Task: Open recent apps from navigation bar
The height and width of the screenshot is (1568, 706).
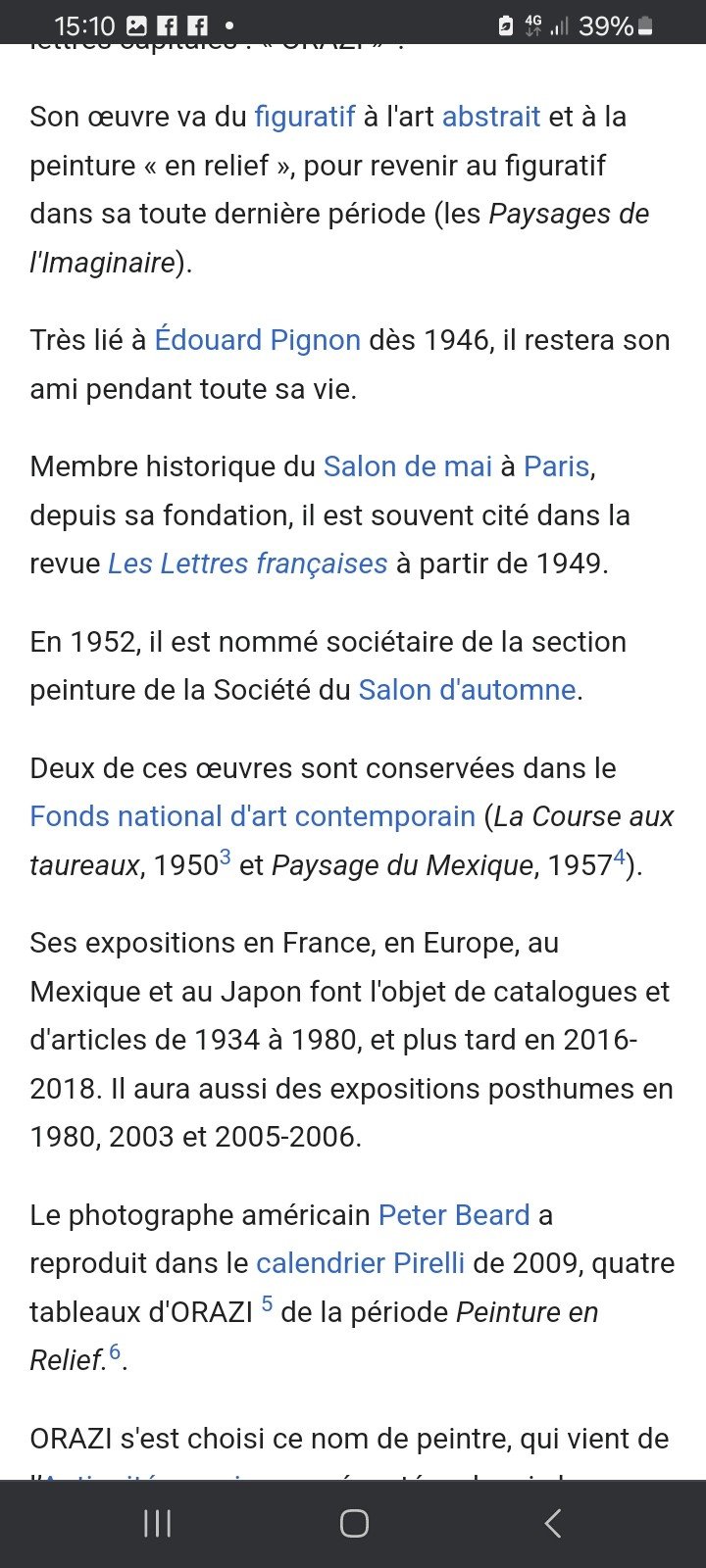Action: point(157,1523)
